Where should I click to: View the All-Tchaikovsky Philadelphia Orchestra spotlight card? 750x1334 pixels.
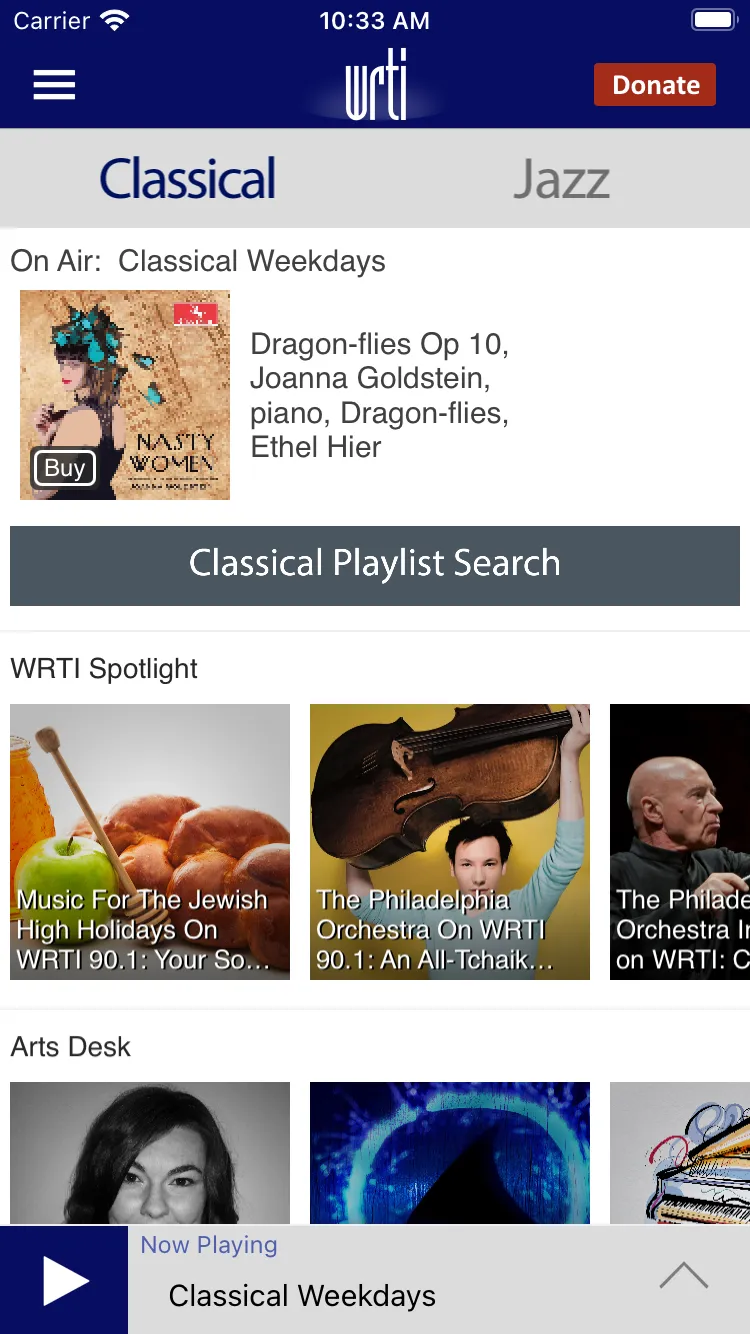pyautogui.click(x=450, y=842)
